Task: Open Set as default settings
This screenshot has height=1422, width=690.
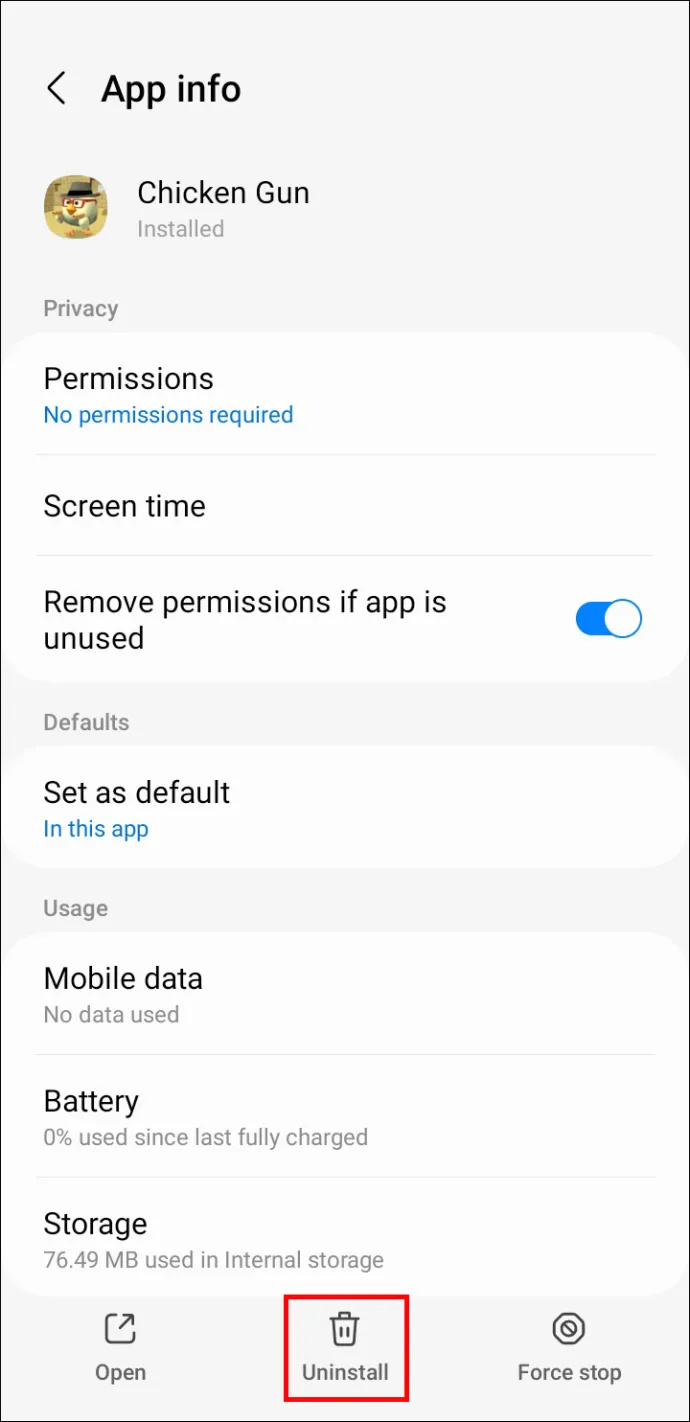Action: tap(345, 808)
